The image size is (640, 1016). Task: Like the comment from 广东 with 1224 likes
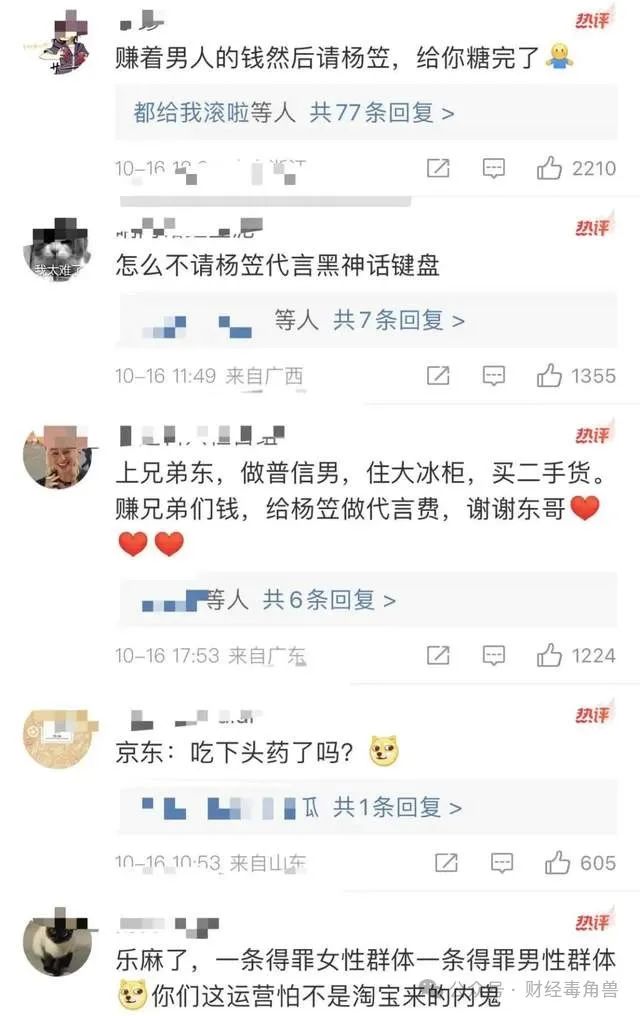[549, 655]
